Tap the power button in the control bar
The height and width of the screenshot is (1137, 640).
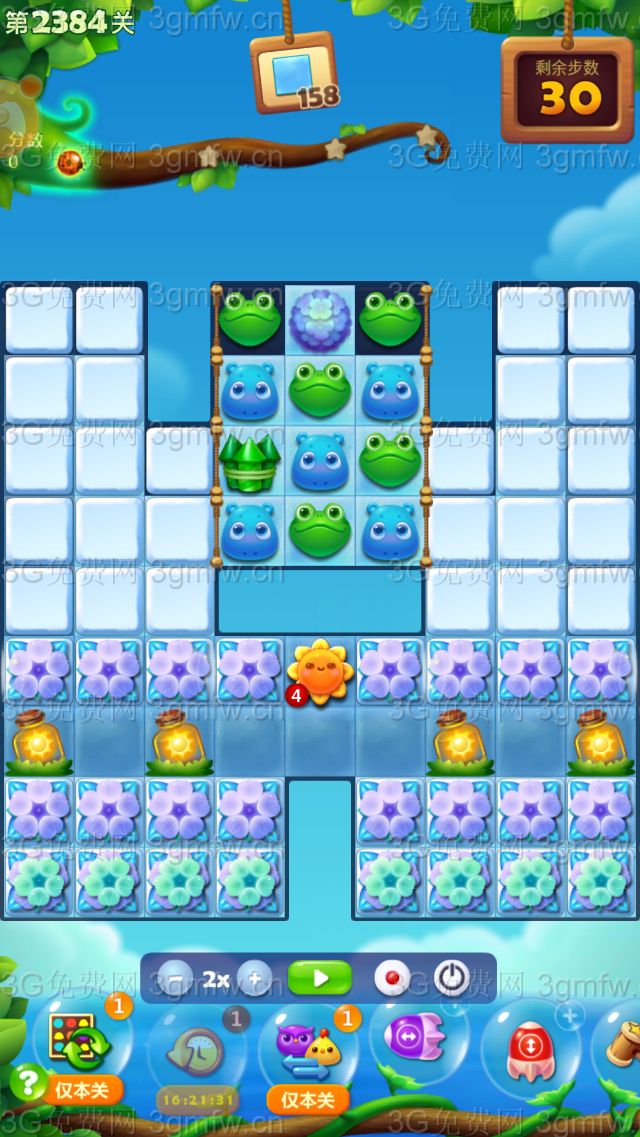(x=452, y=978)
